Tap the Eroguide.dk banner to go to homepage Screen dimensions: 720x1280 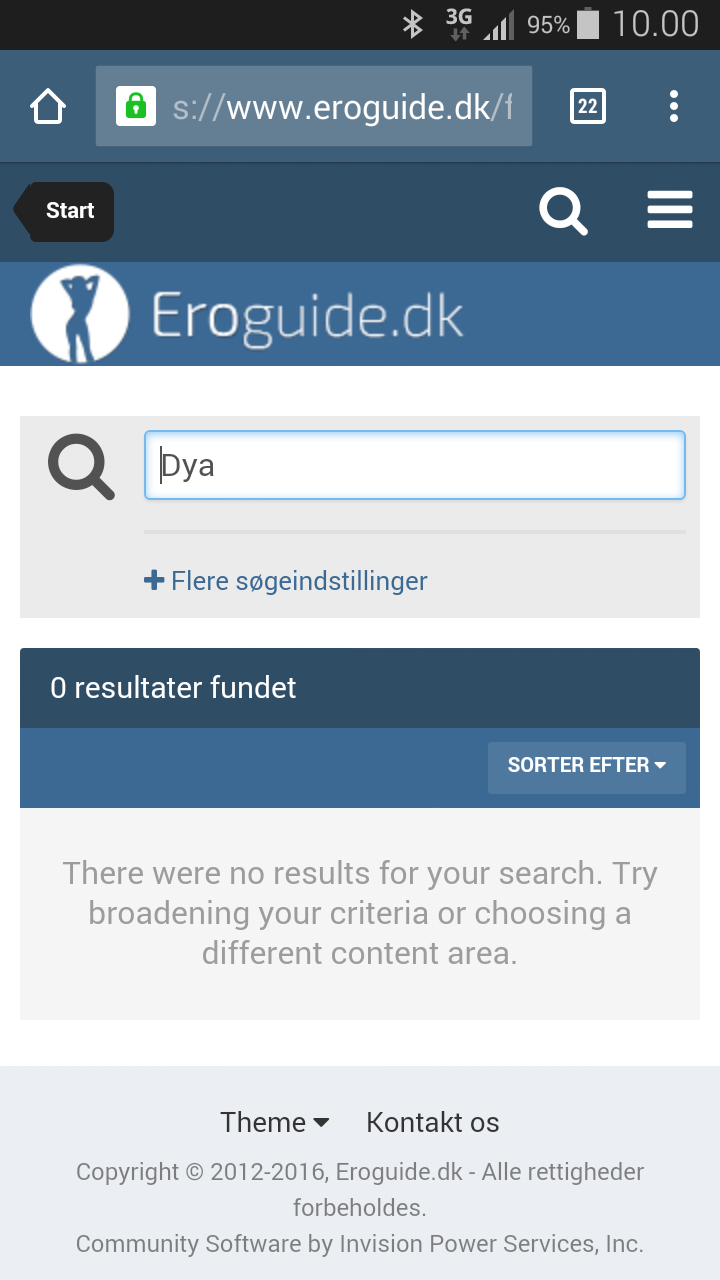pyautogui.click(x=248, y=314)
